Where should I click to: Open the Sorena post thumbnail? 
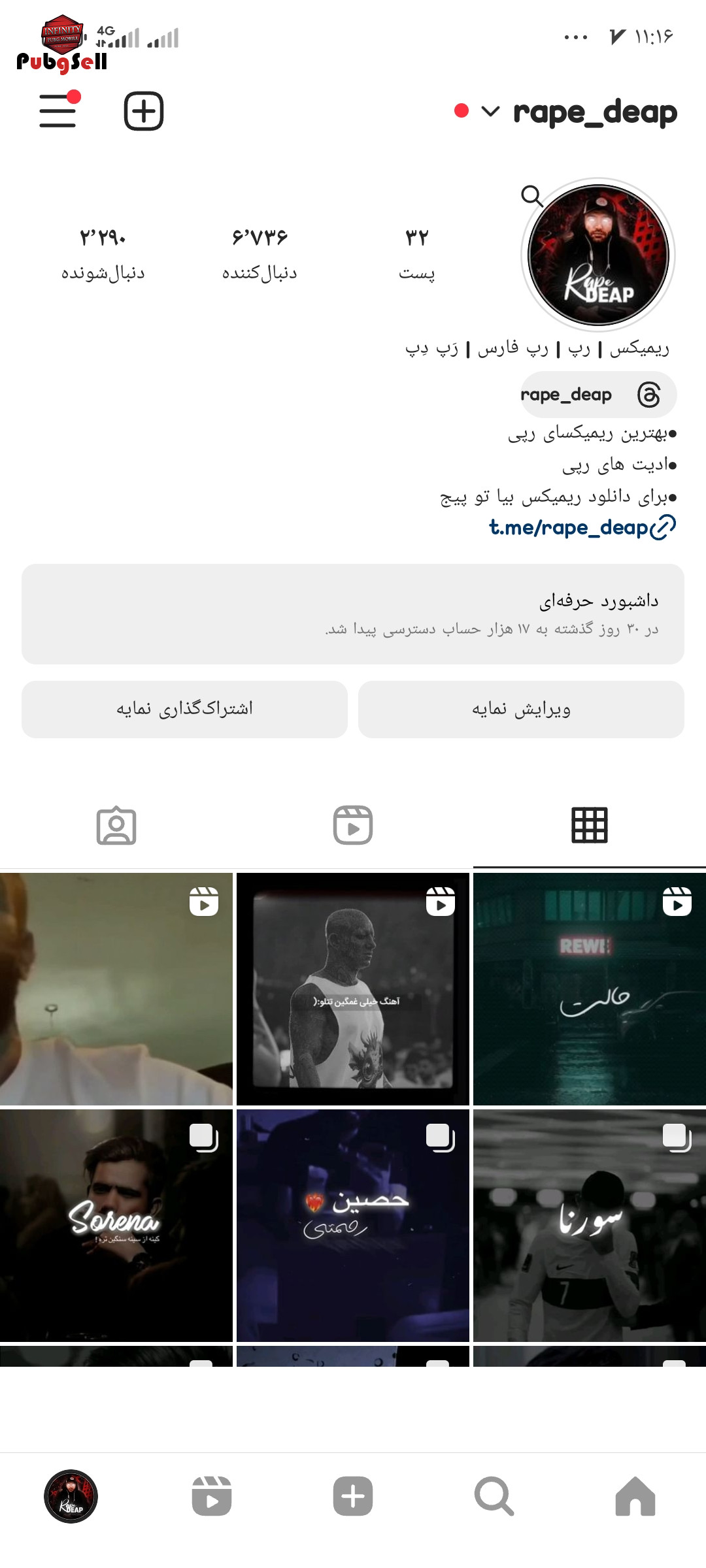point(116,1226)
